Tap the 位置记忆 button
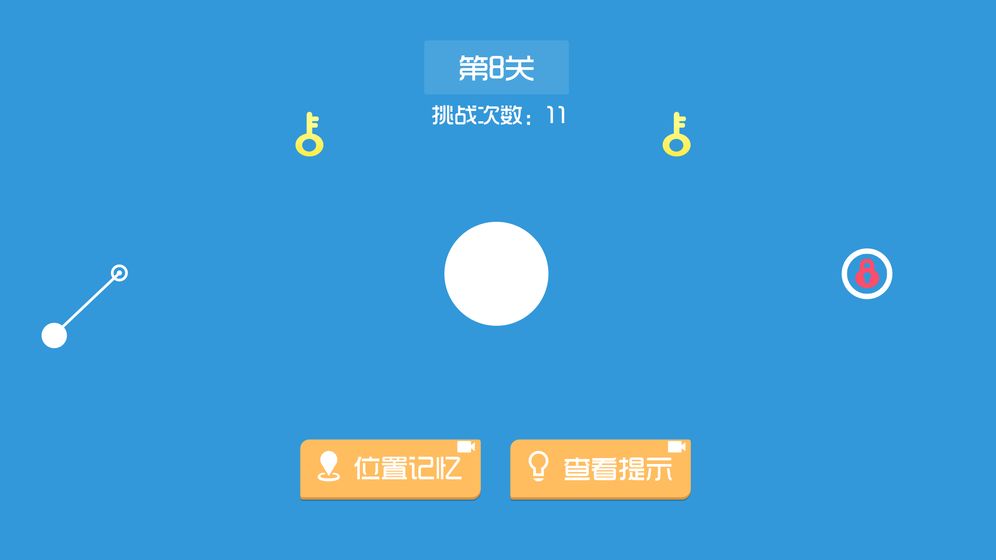Image resolution: width=996 pixels, height=560 pixels. tap(390, 468)
